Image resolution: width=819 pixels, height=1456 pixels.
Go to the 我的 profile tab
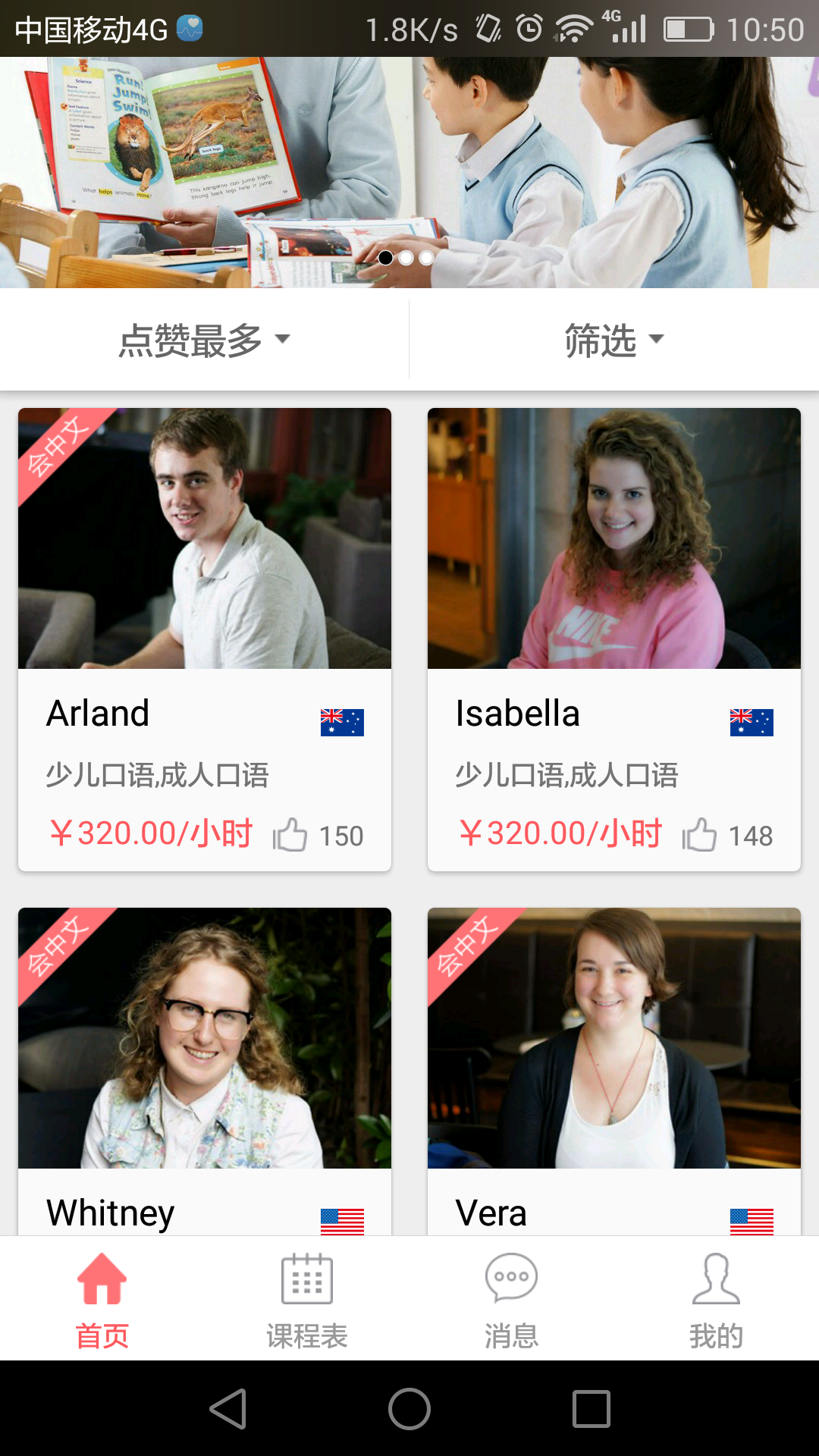pos(716,1300)
